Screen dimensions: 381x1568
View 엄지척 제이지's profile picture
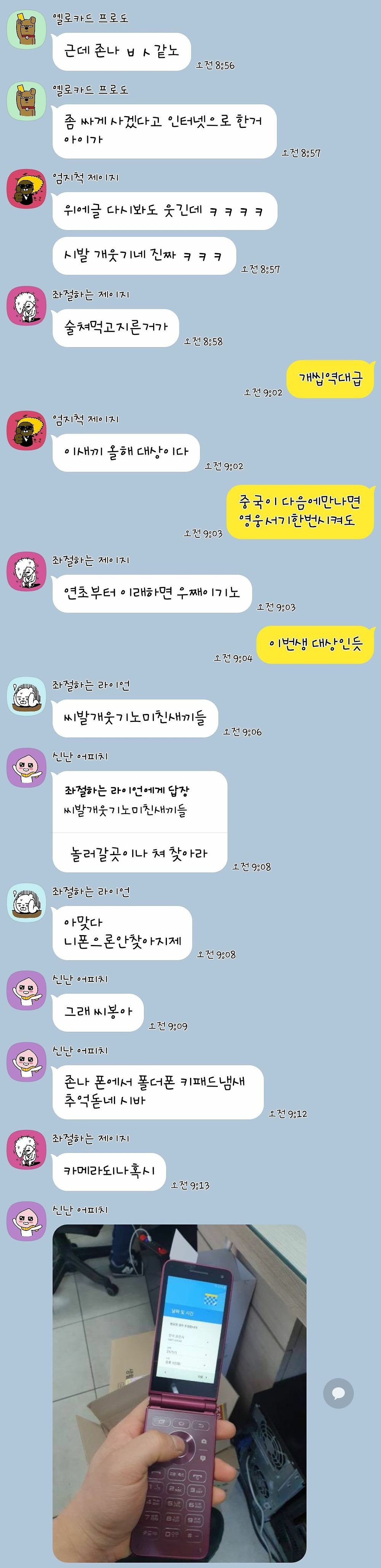(x=26, y=189)
